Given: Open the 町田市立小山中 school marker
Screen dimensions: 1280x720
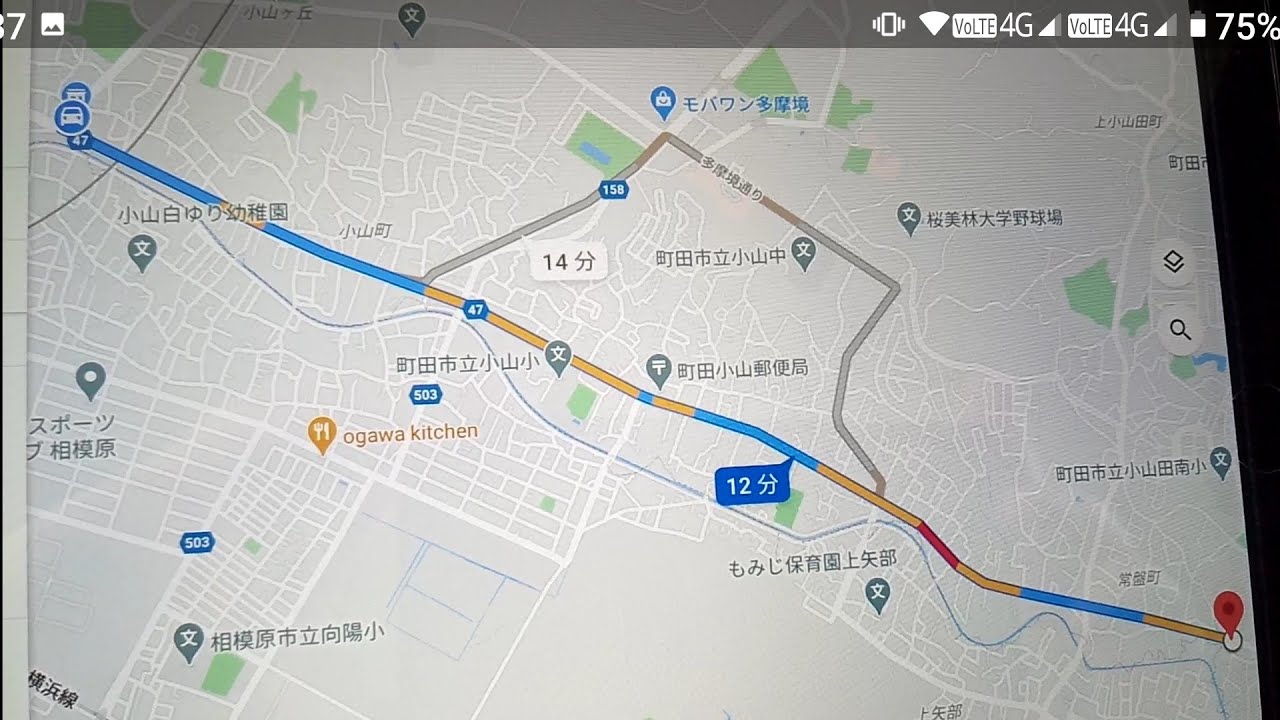Looking at the screenshot, I should (x=804, y=254).
